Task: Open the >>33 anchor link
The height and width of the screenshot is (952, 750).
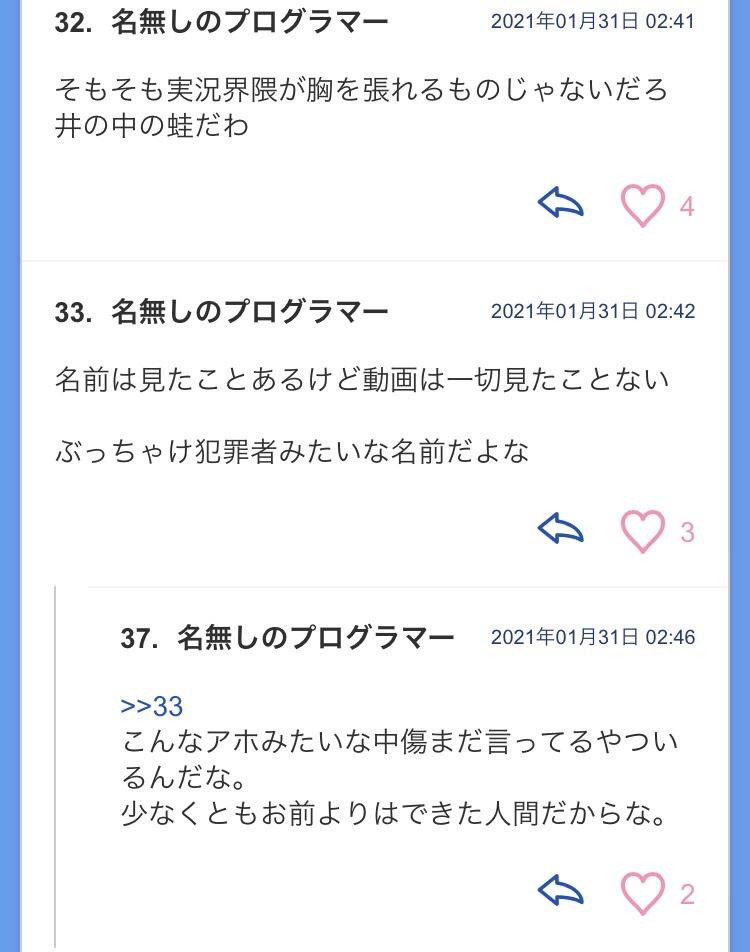Action: click(152, 706)
